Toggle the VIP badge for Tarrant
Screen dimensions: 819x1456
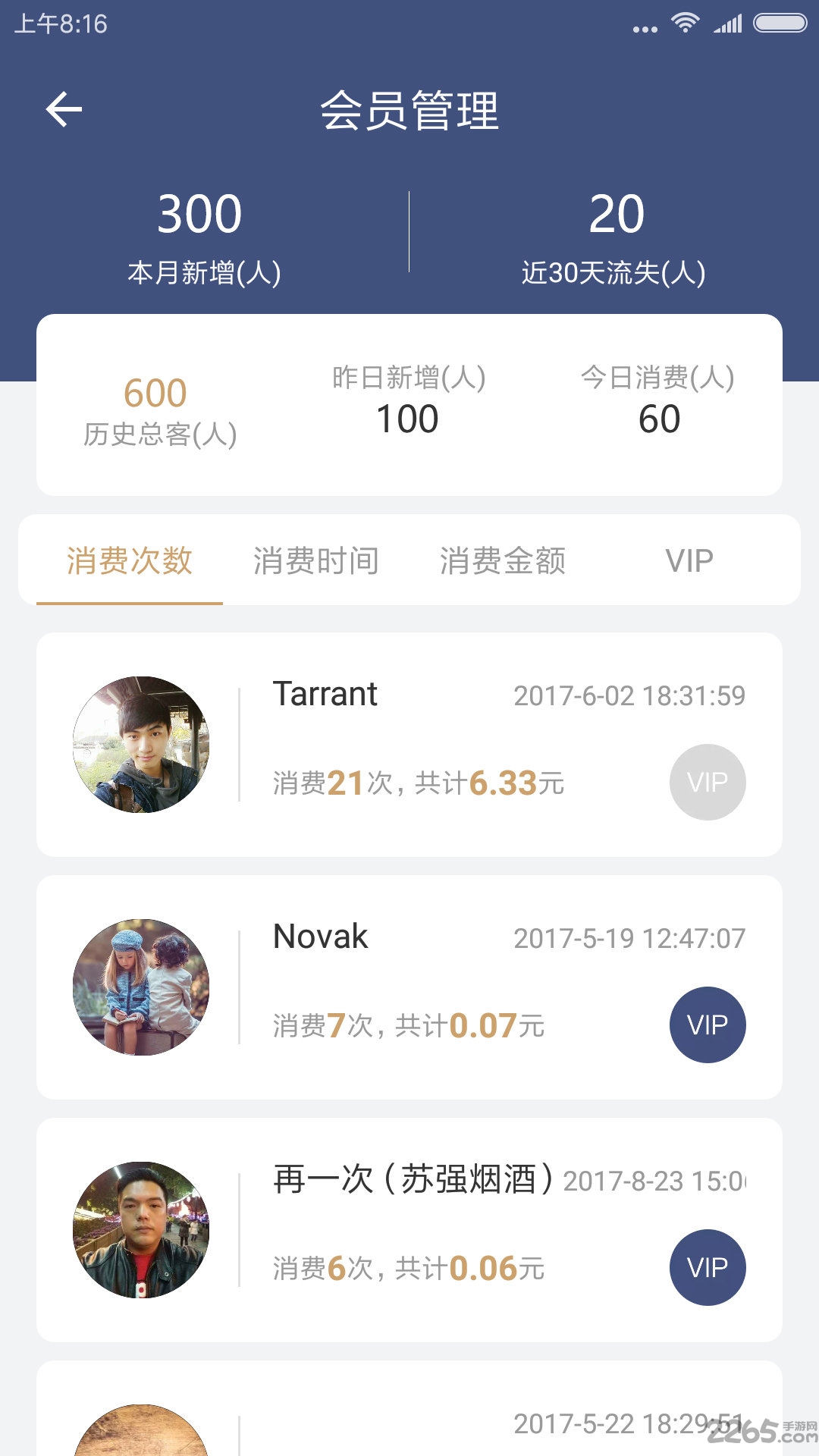point(708,782)
